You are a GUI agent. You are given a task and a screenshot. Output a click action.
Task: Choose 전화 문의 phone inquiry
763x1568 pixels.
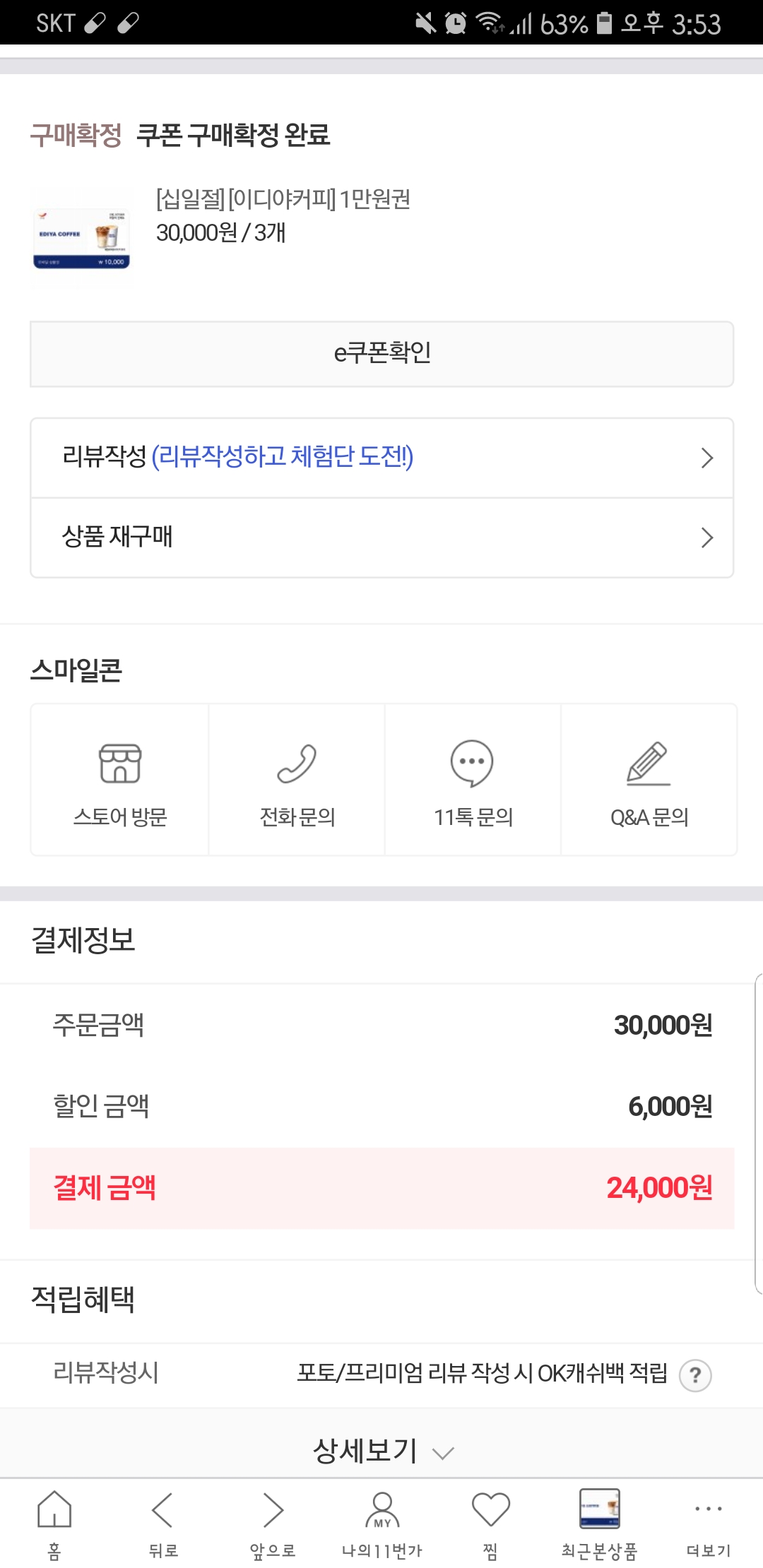click(297, 780)
